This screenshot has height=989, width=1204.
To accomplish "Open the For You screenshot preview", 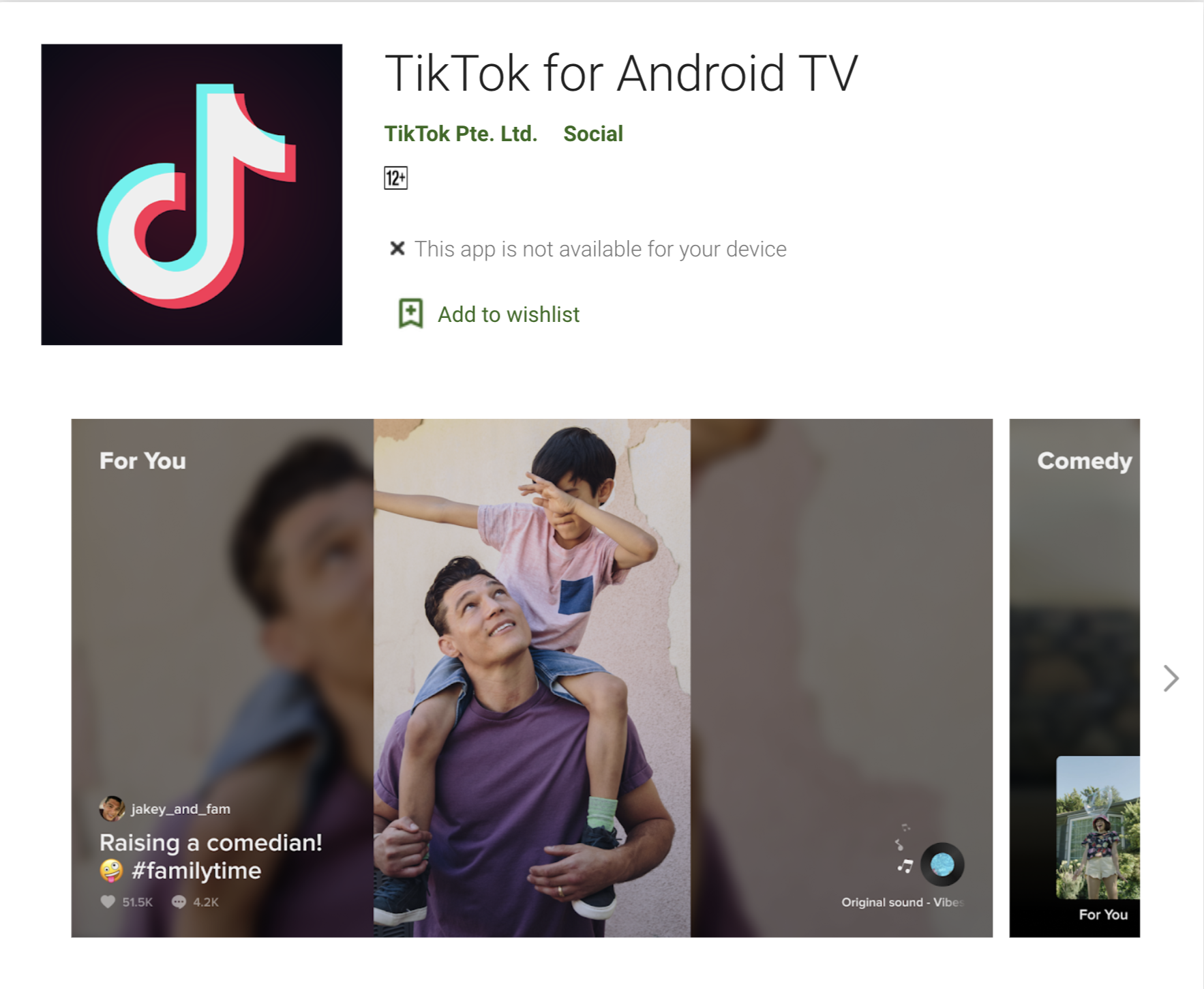I will tap(532, 677).
